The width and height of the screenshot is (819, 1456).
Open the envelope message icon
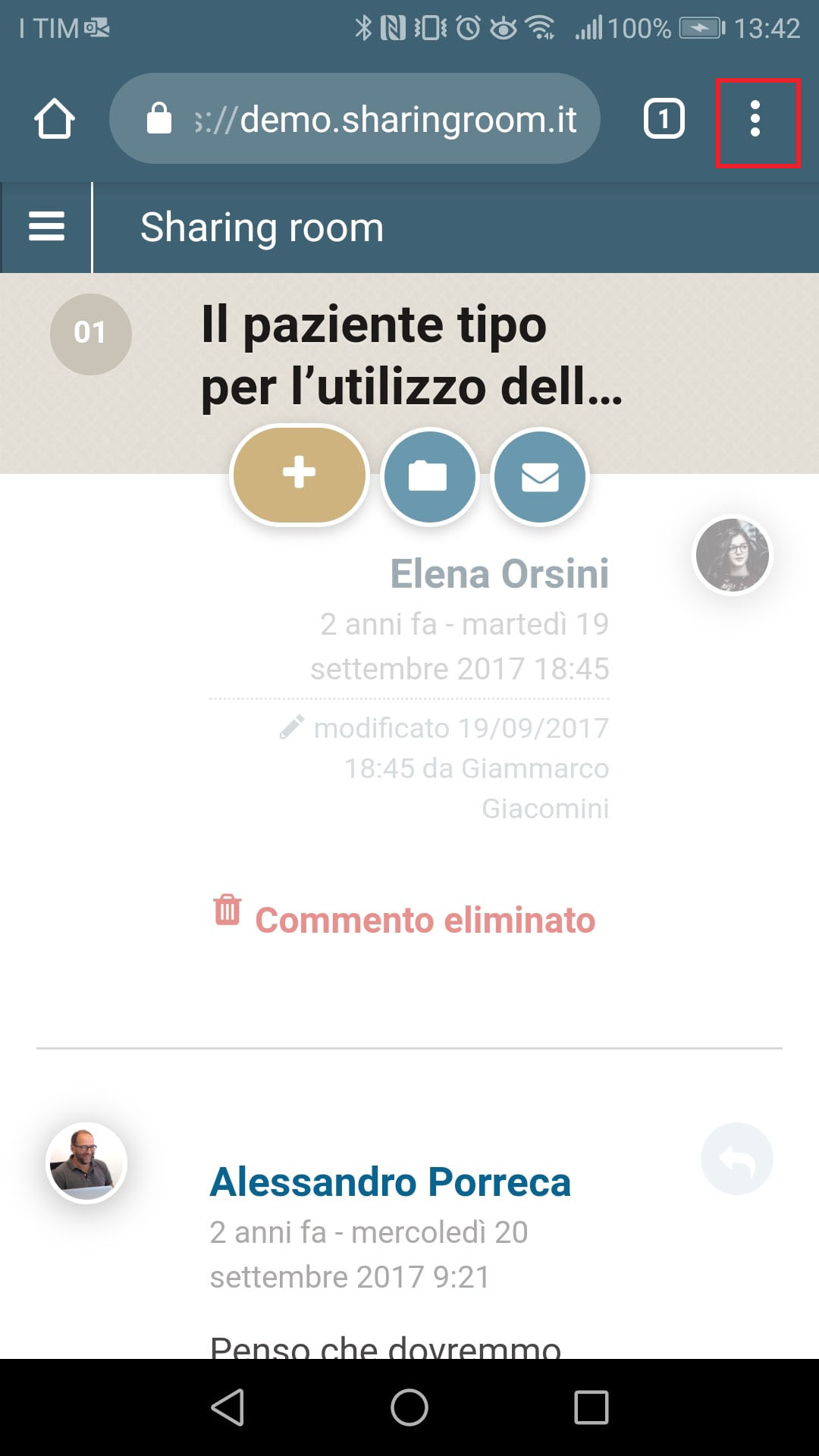(x=538, y=477)
